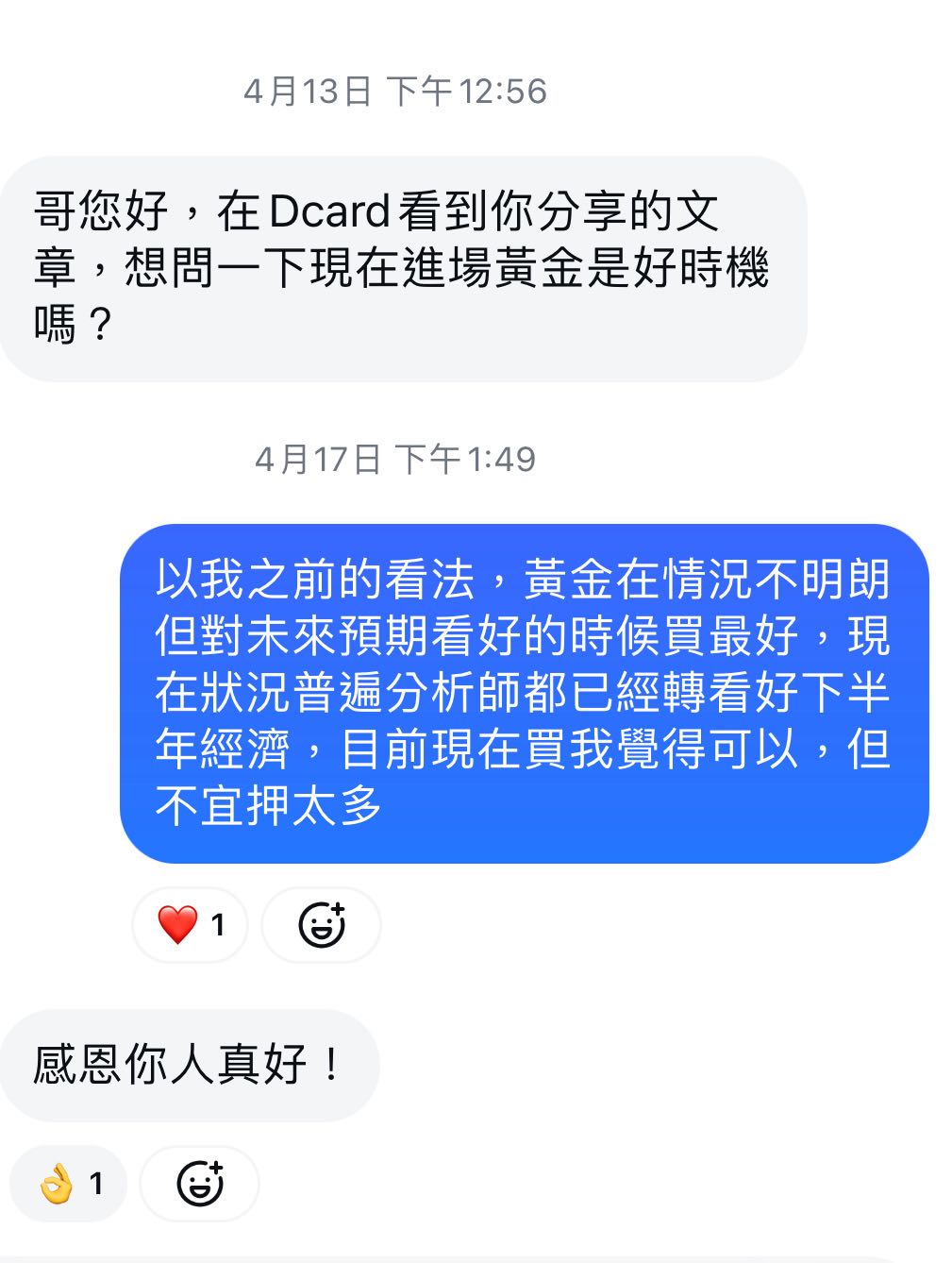The height and width of the screenshot is (1263, 952).
Task: Tap the plus sign on the upper smiley icon
Action: pos(337,911)
